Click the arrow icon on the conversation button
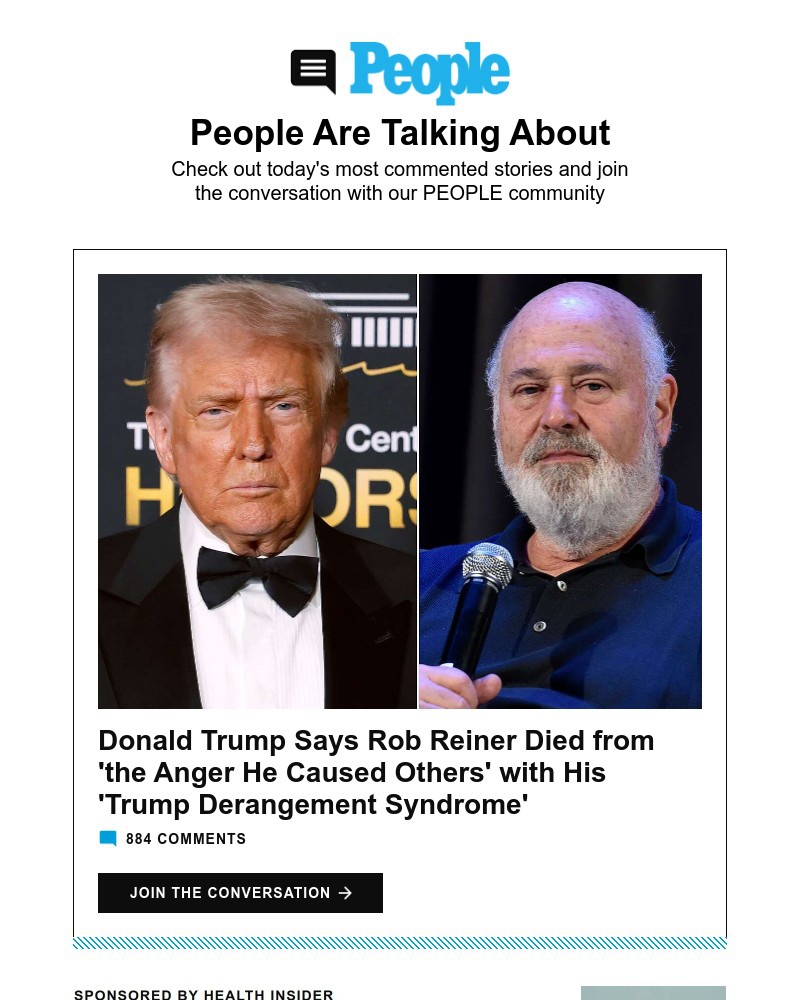This screenshot has width=800, height=1000. pyautogui.click(x=345, y=893)
